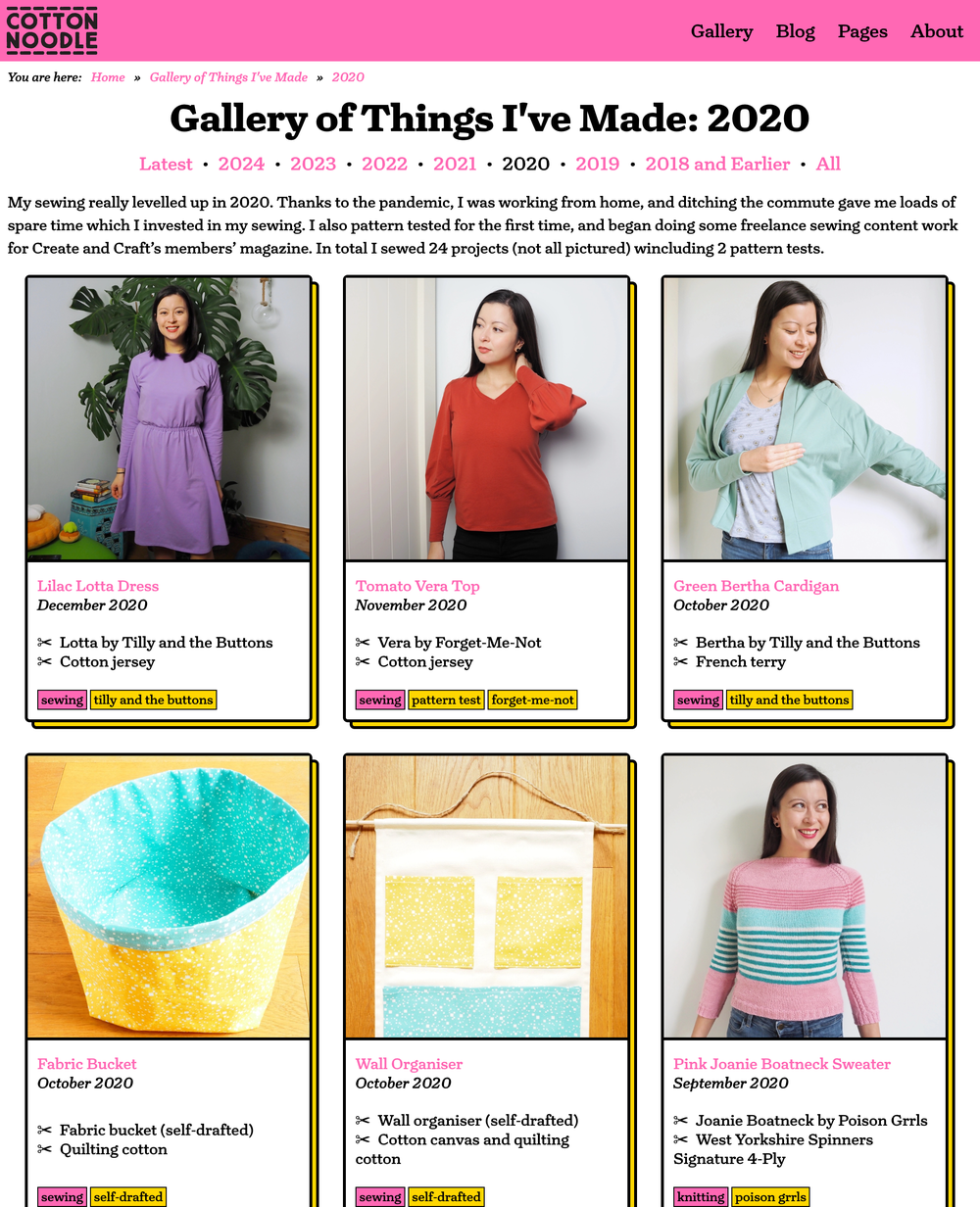Show All gallery projects

[828, 164]
